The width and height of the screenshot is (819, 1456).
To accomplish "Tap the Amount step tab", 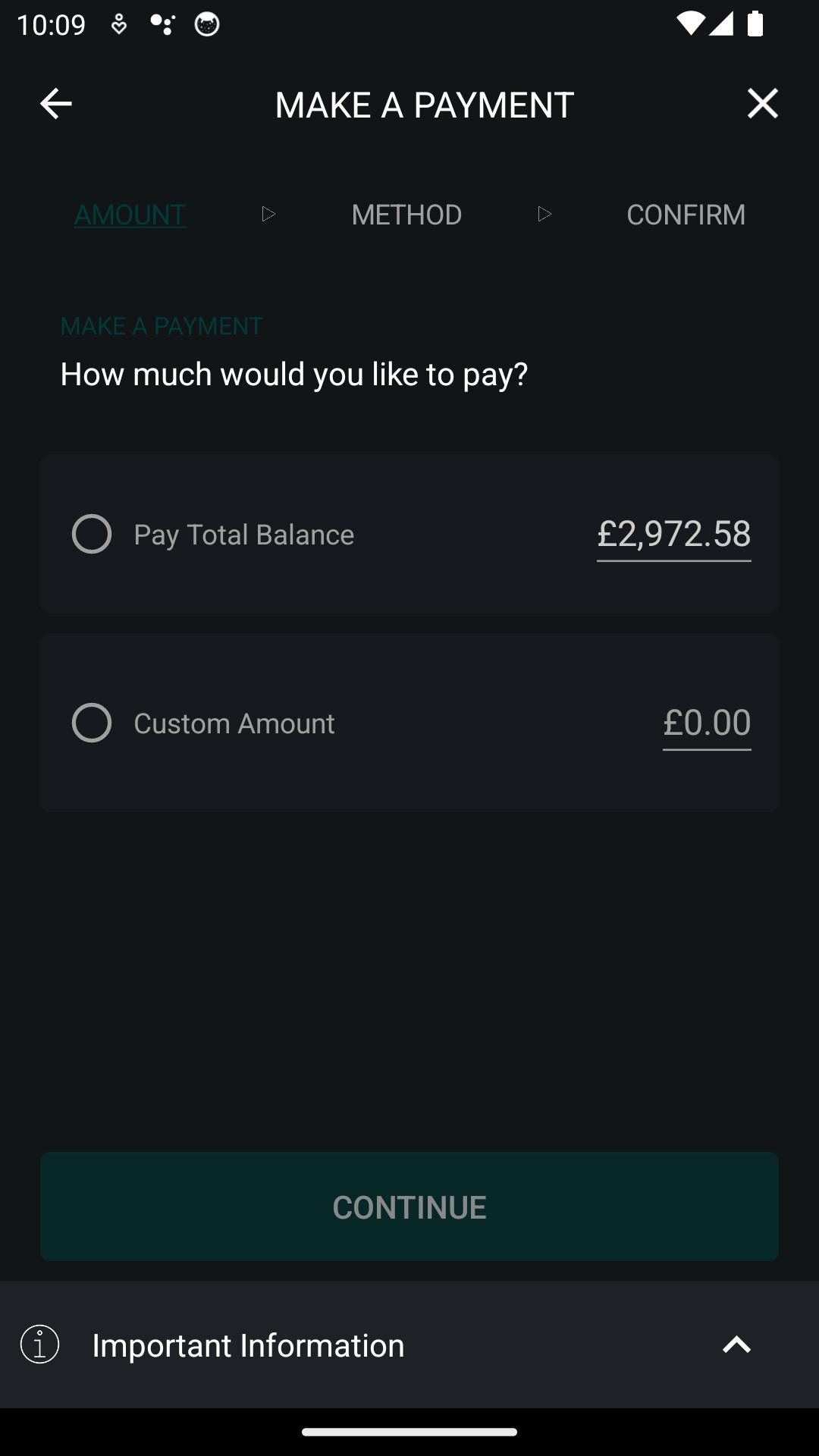I will [130, 215].
